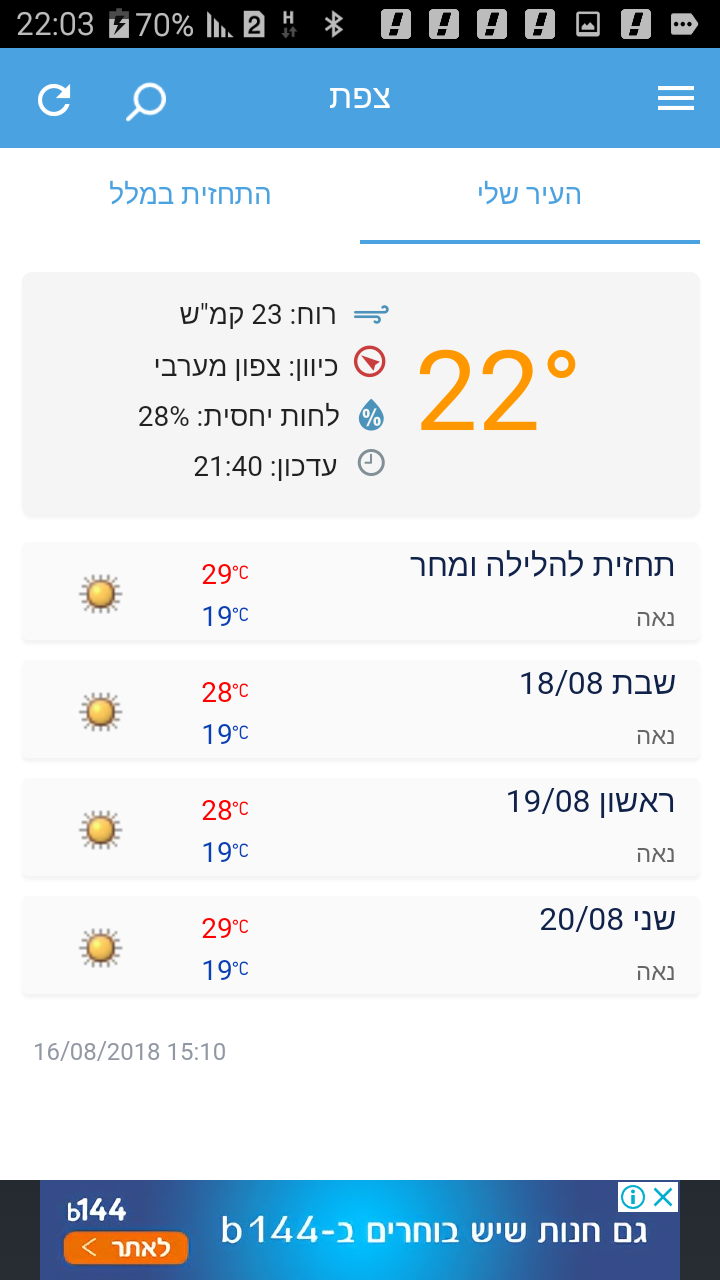Open the hamburger drawer menu
Screen dimensions: 720x1280
[x=676, y=98]
